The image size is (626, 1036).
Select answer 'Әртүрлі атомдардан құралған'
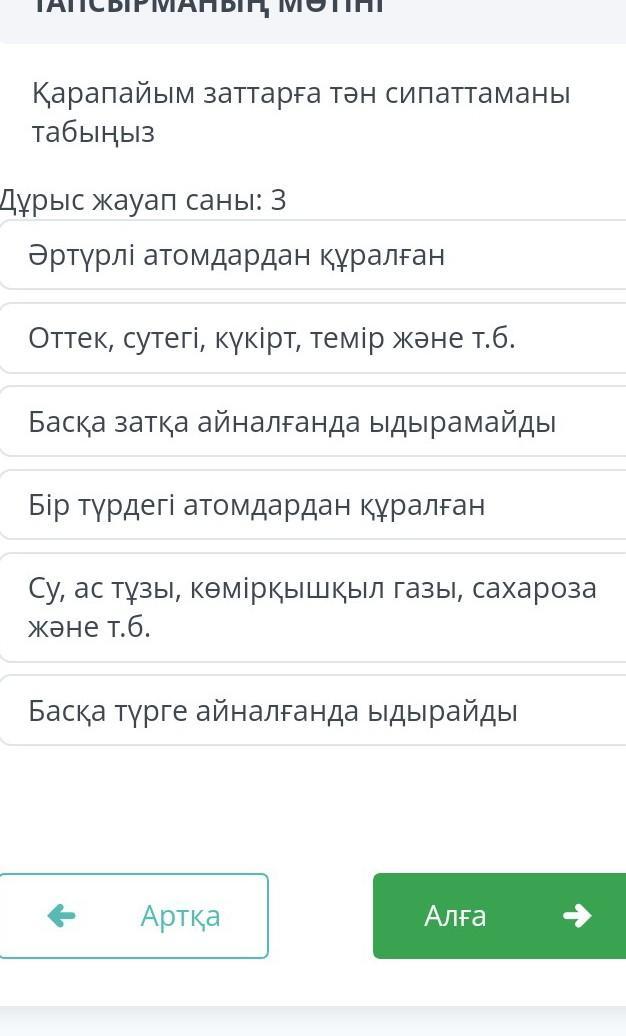pyautogui.click(x=312, y=256)
